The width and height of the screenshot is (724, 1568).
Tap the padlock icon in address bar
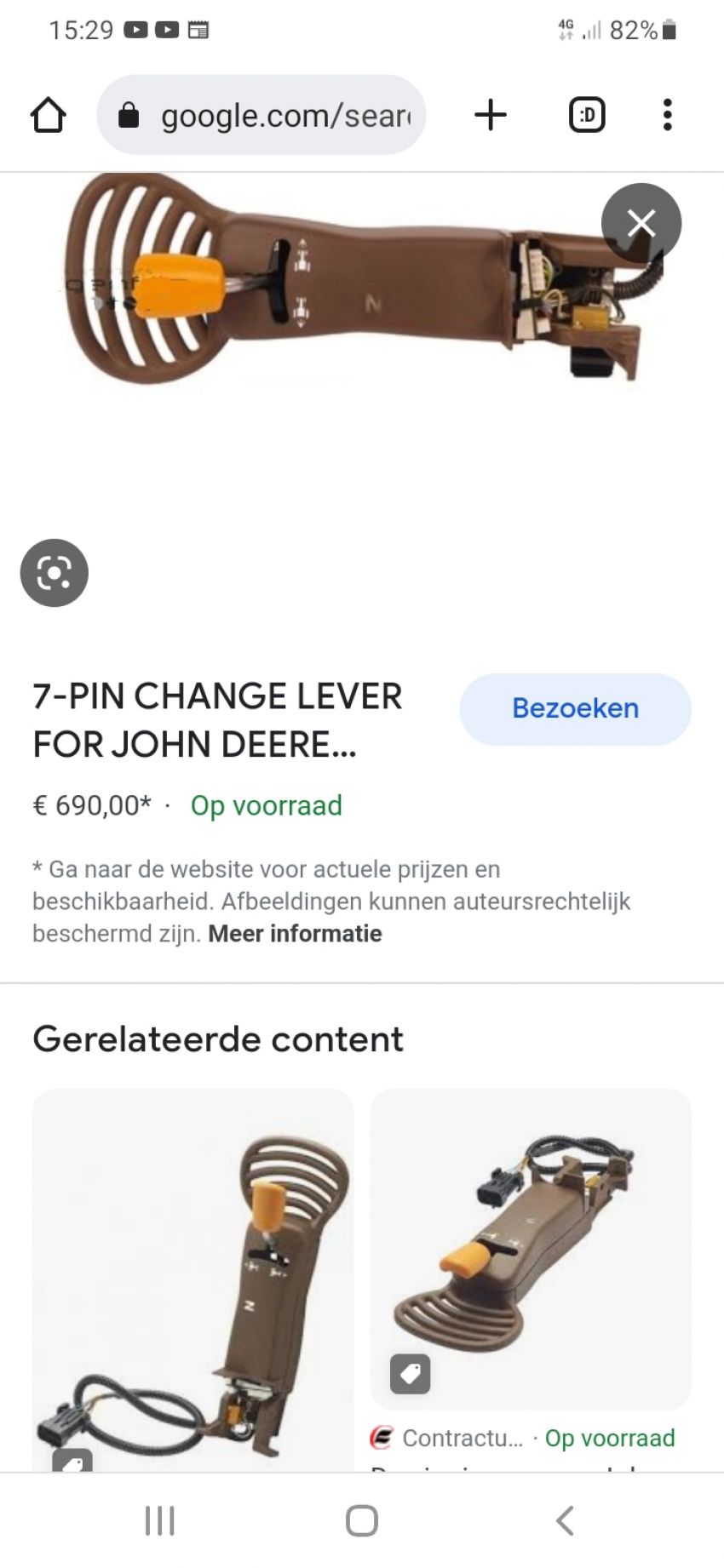(128, 115)
